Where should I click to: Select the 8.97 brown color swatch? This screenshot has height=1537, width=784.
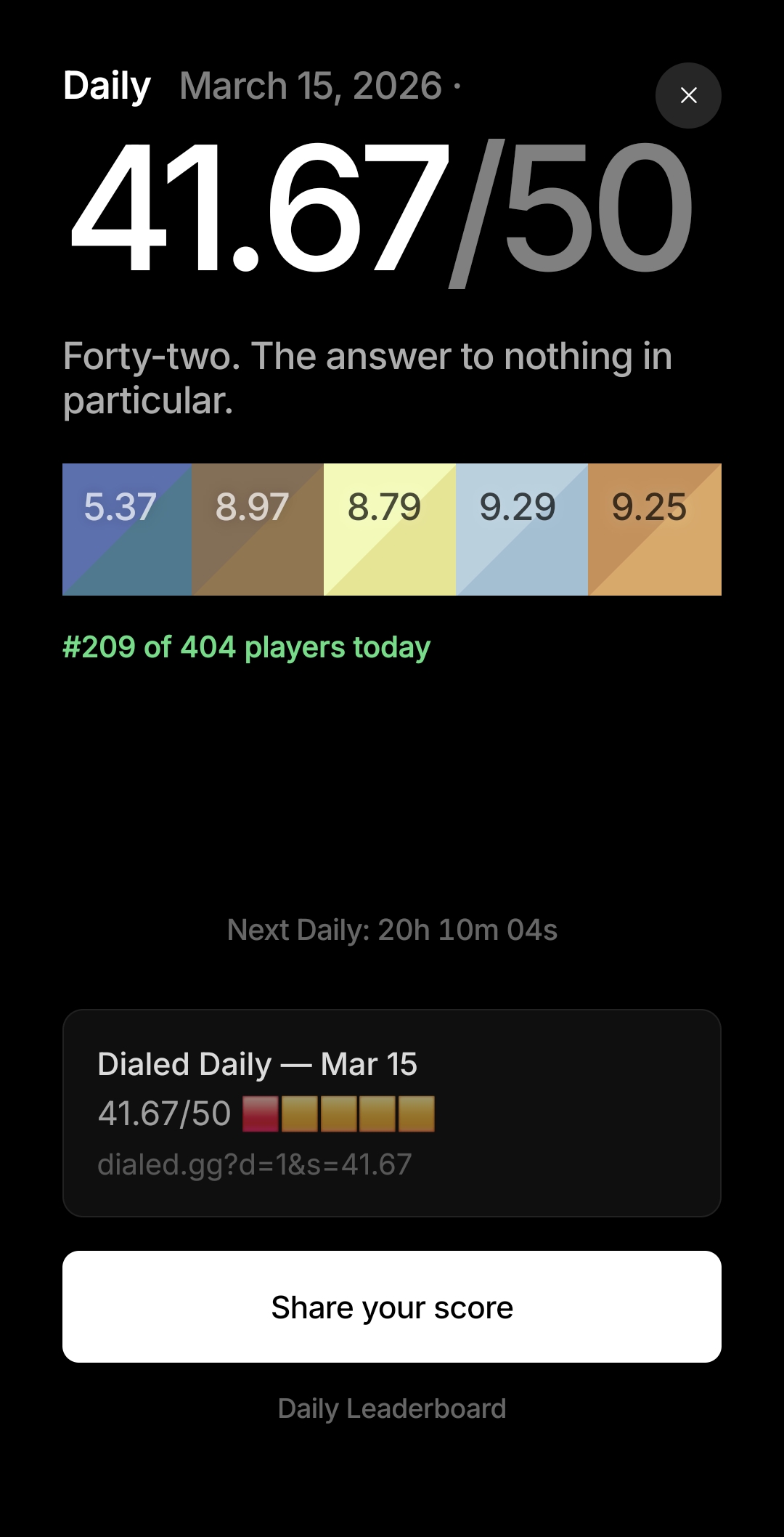(x=258, y=530)
